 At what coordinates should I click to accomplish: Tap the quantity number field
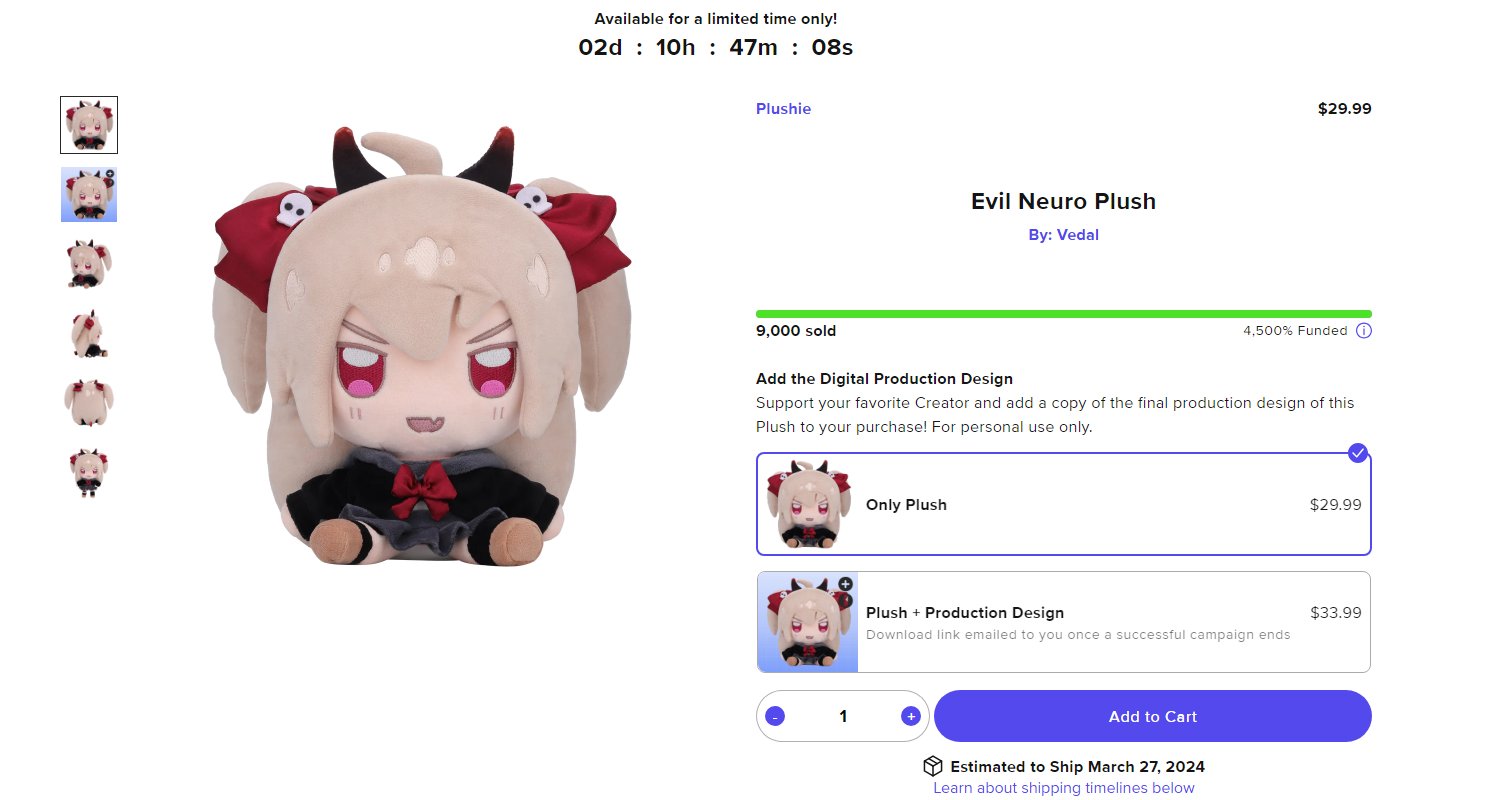(x=843, y=716)
